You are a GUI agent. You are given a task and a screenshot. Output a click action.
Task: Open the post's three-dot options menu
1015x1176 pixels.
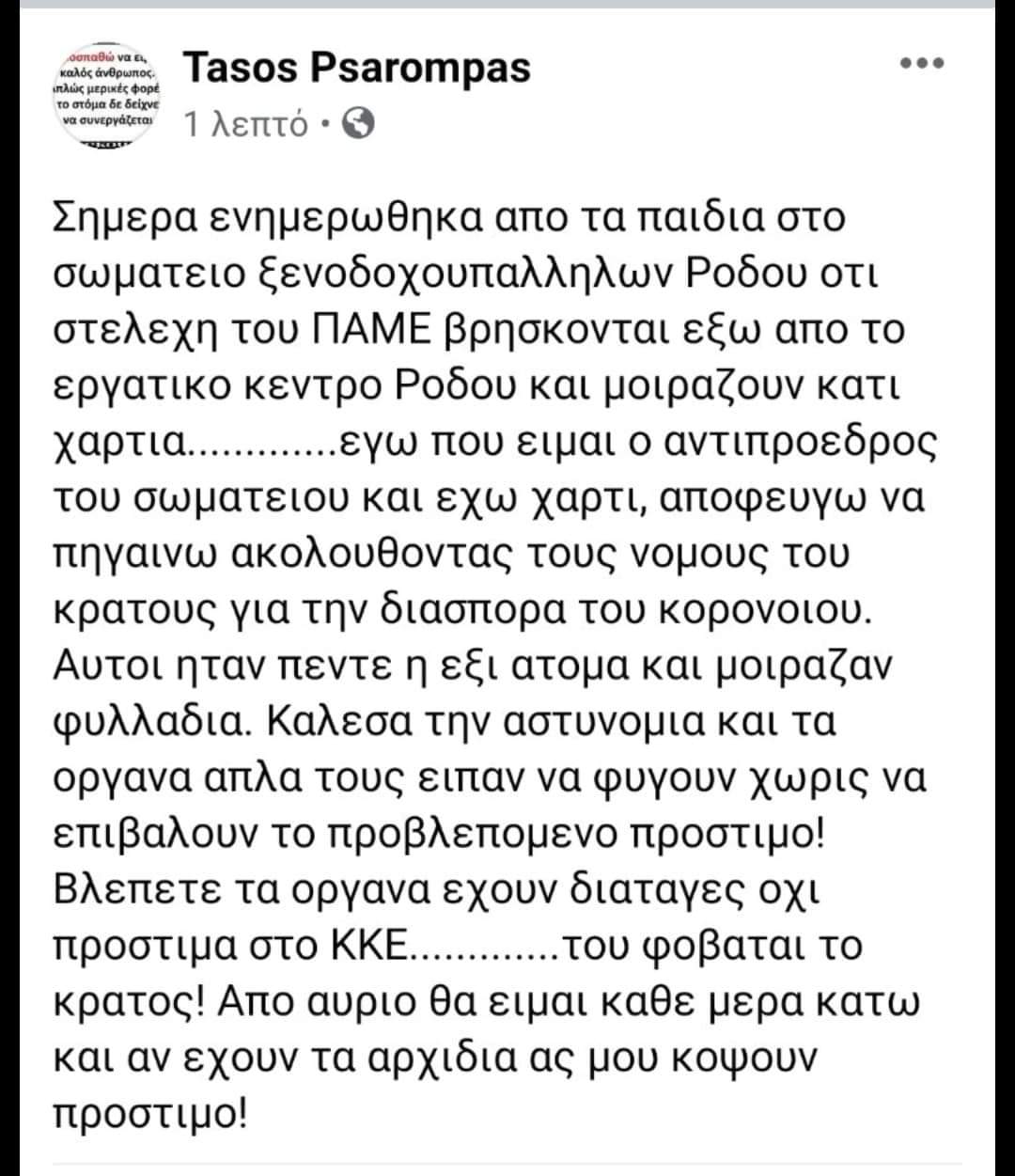tap(921, 64)
